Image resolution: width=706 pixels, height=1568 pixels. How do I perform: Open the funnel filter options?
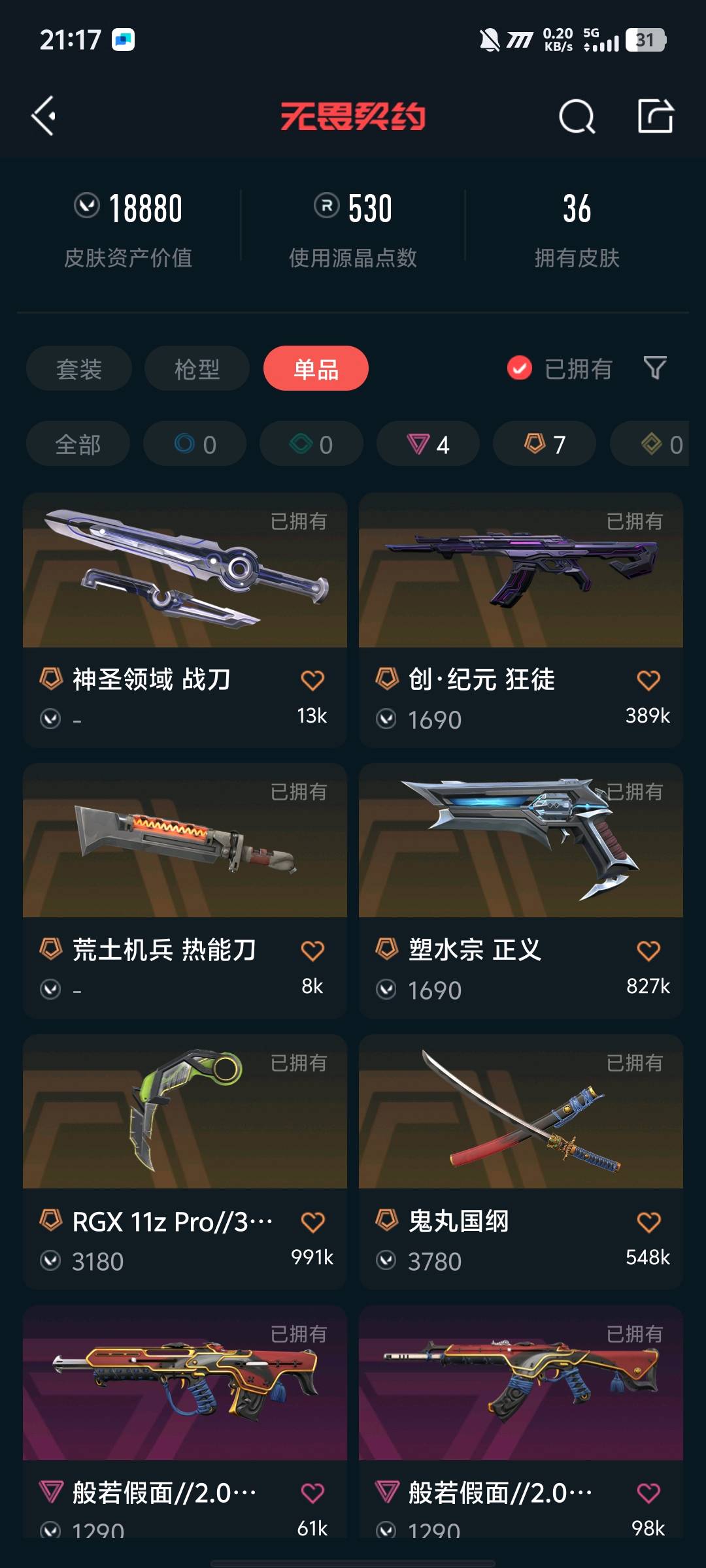tap(655, 368)
